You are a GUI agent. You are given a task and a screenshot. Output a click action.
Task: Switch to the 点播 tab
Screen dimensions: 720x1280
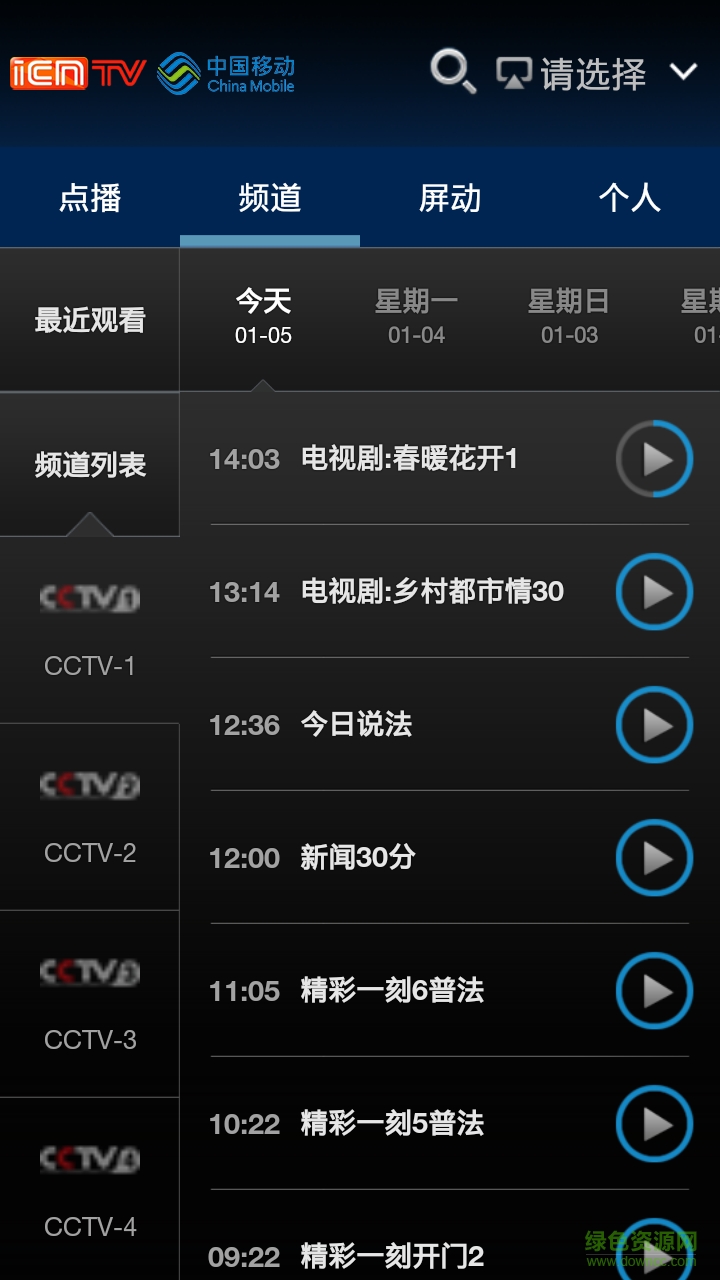click(x=90, y=198)
